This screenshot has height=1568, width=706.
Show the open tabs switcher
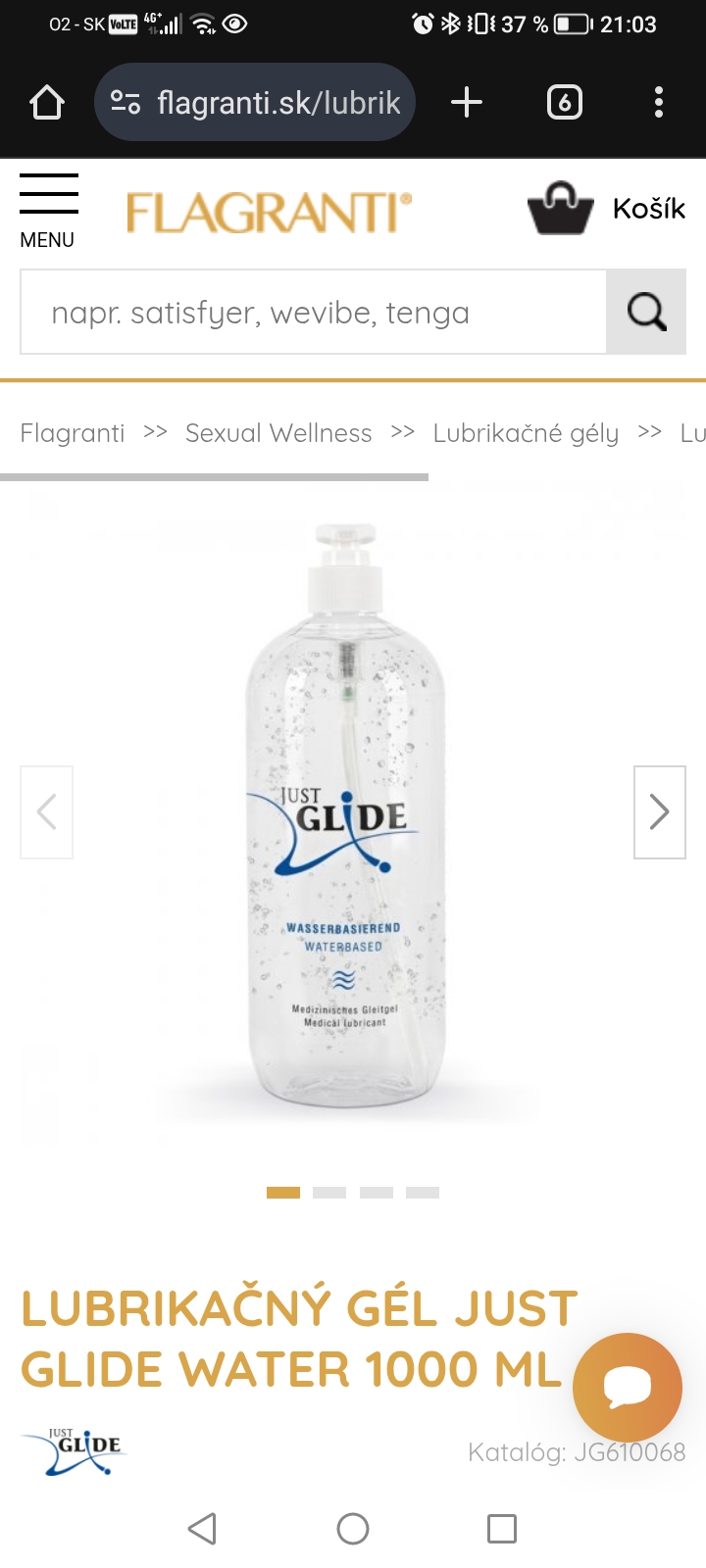pyautogui.click(x=564, y=102)
